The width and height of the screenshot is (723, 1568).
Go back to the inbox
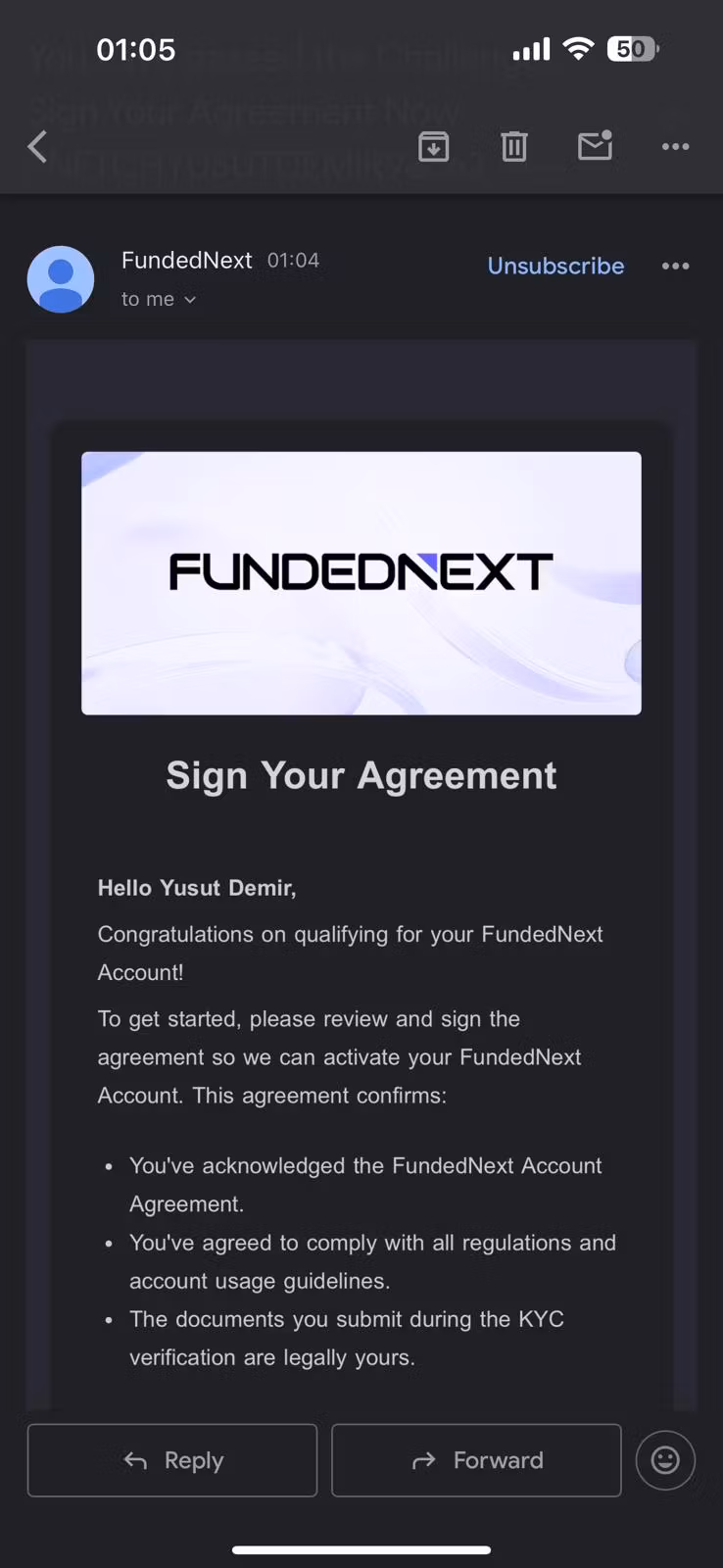pos(37,147)
